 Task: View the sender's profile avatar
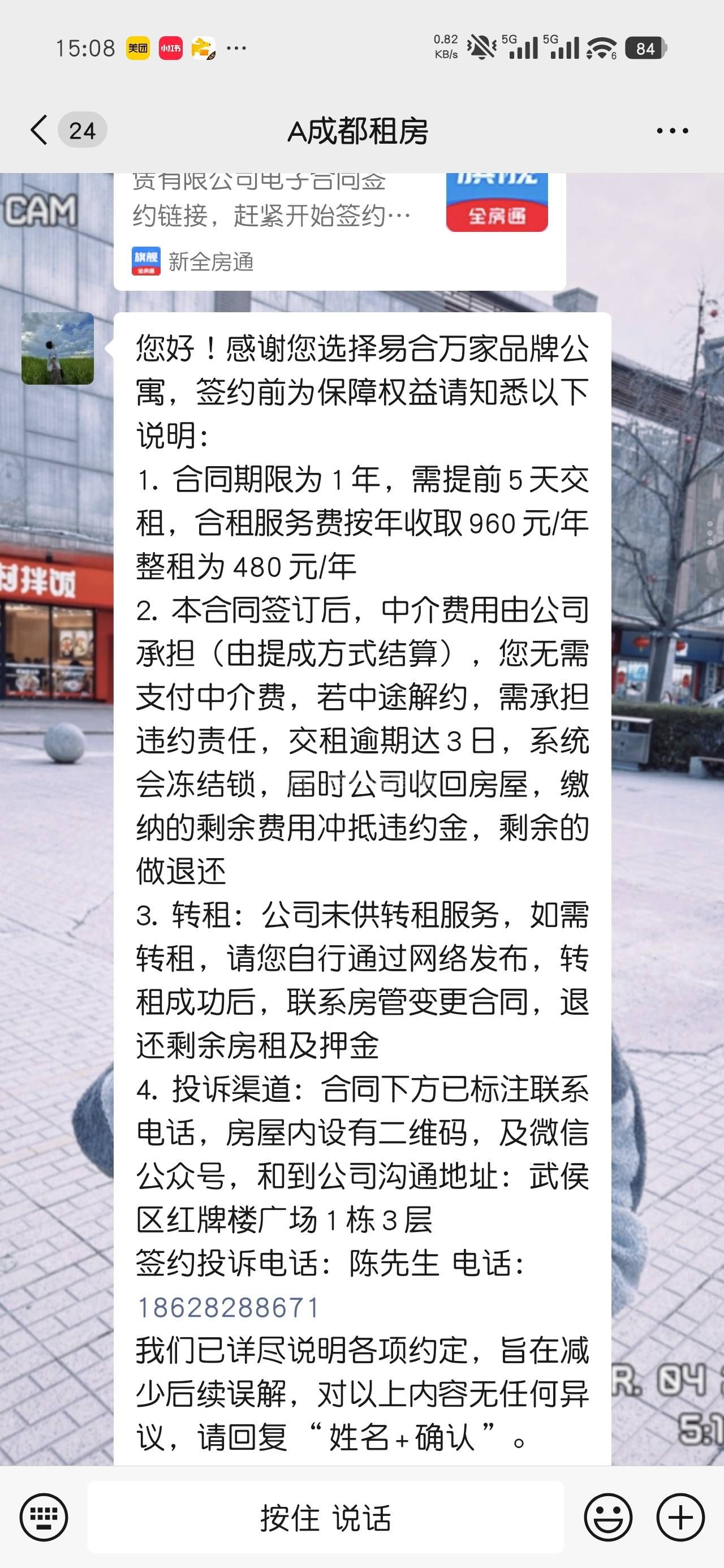[58, 348]
